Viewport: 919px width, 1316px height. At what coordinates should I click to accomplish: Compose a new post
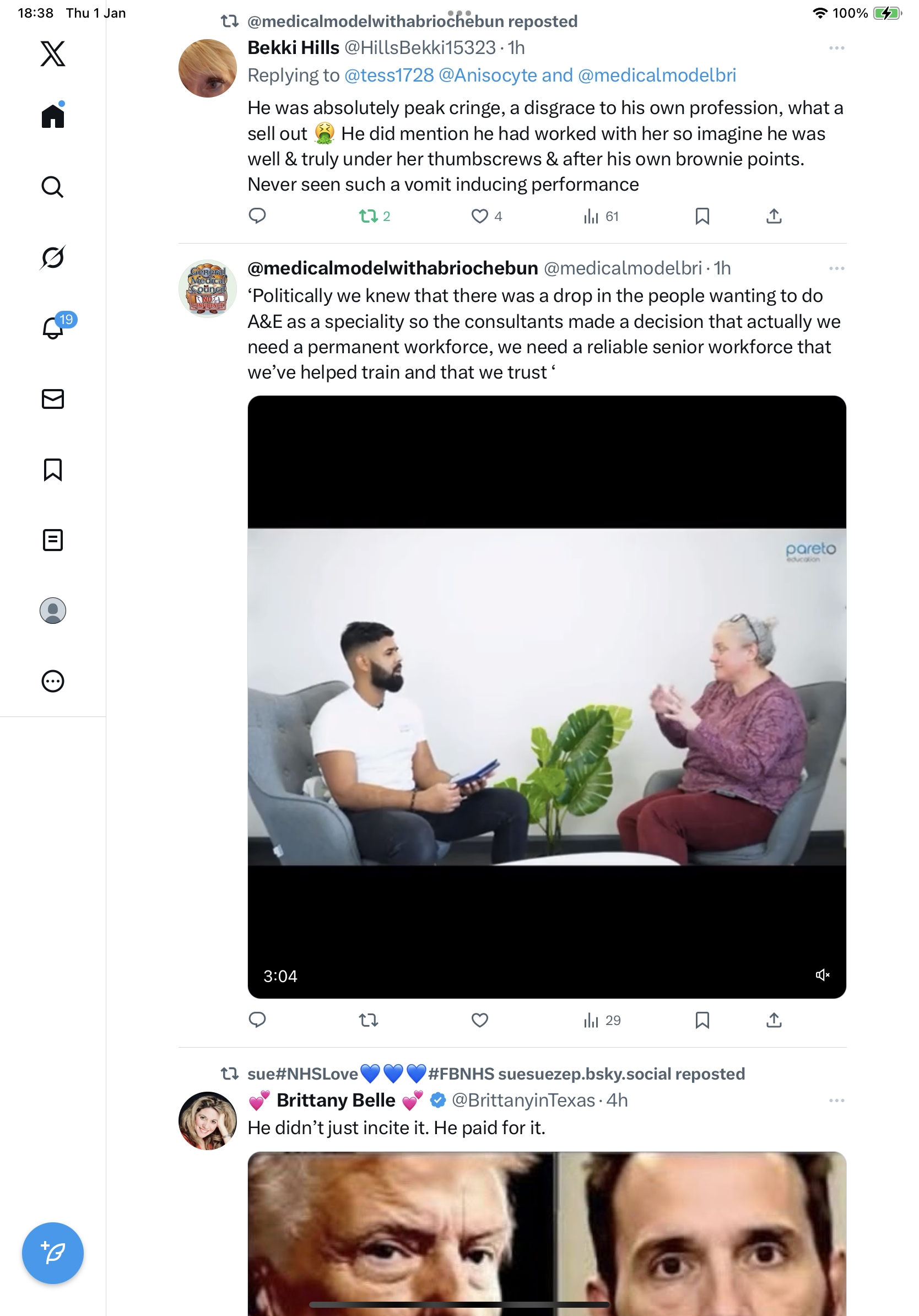point(53,1253)
